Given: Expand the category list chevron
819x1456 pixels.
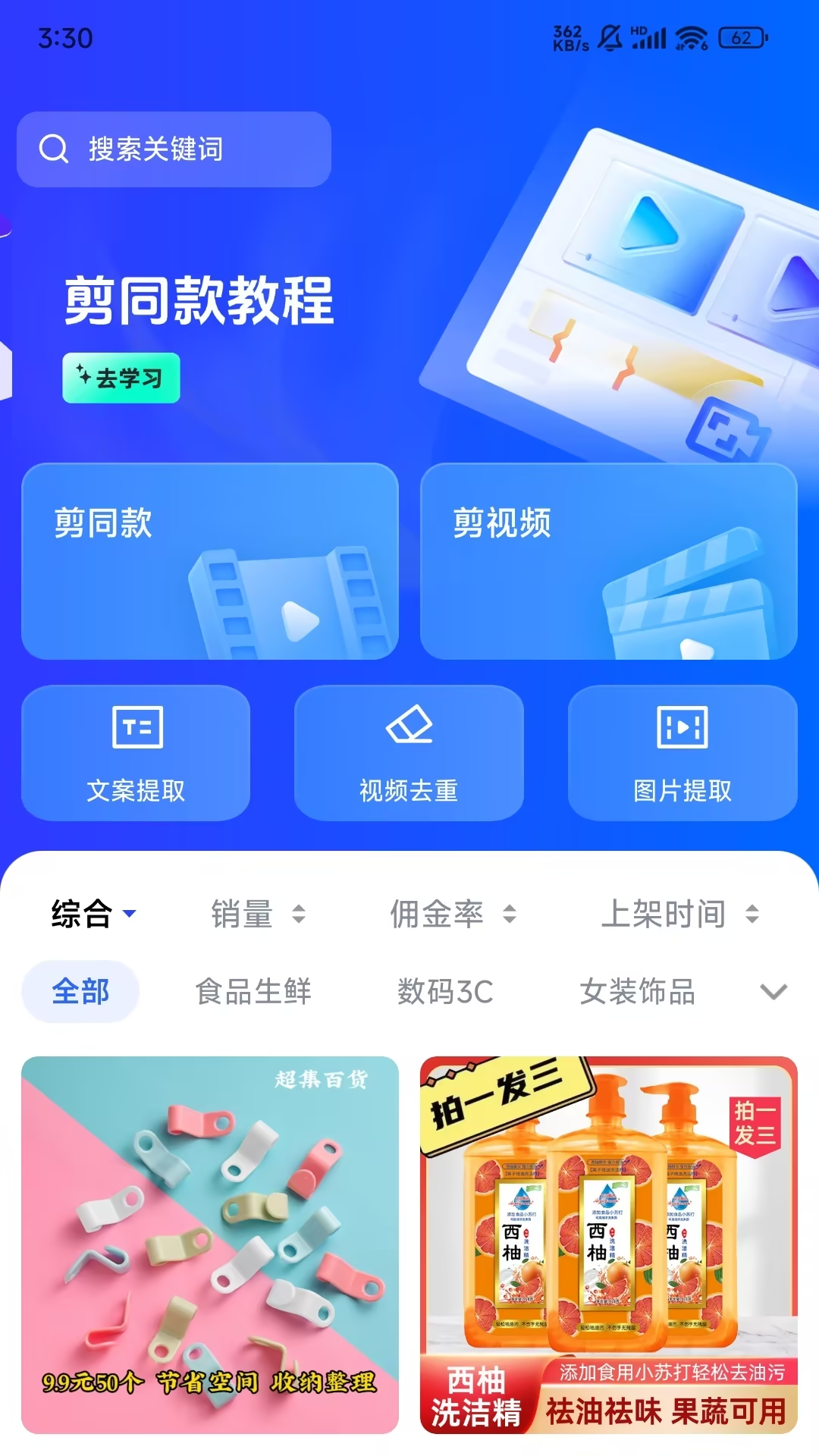Looking at the screenshot, I should point(771,991).
